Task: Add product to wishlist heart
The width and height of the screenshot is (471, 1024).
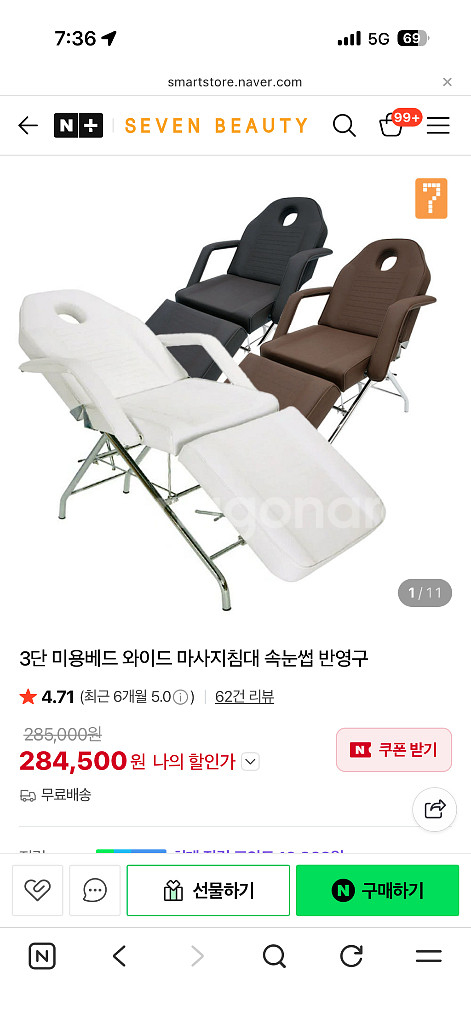Action: pos(37,890)
